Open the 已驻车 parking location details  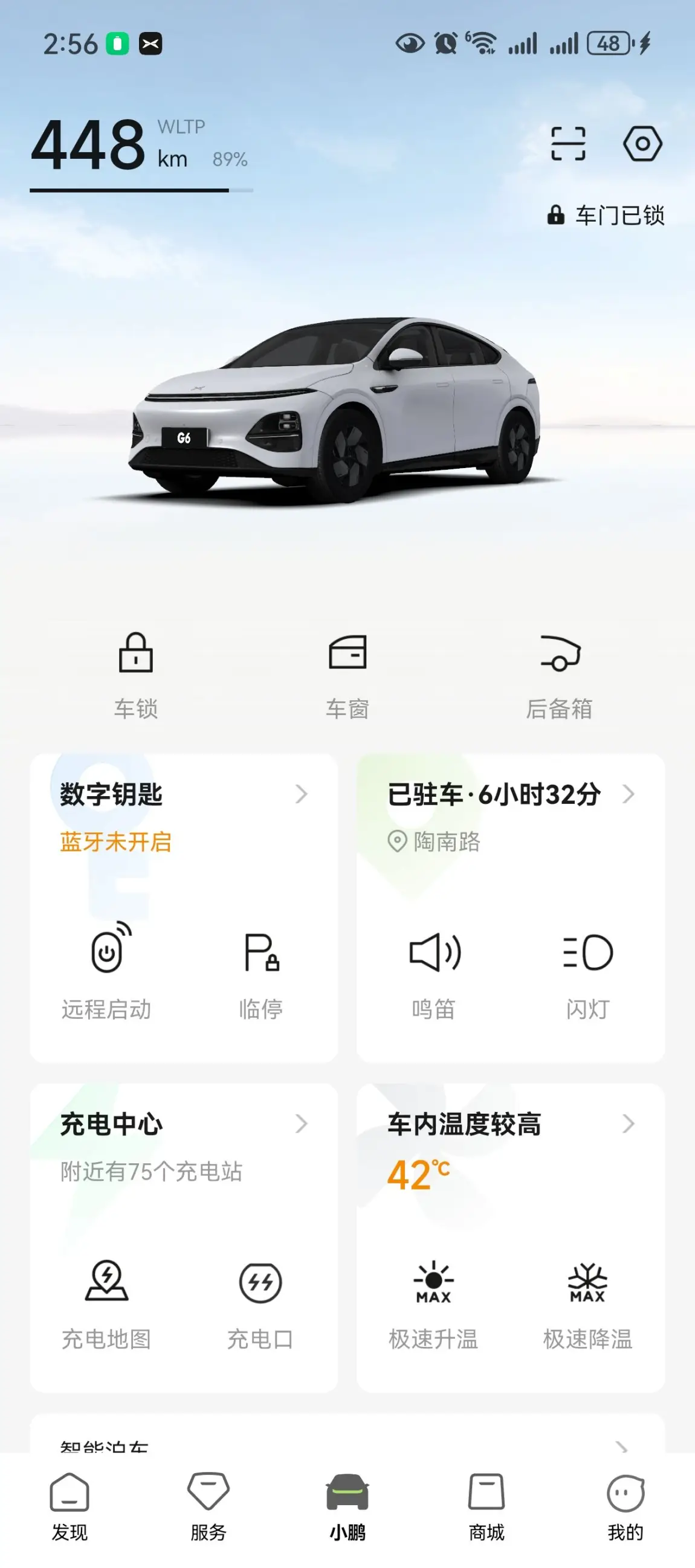pyautogui.click(x=511, y=794)
